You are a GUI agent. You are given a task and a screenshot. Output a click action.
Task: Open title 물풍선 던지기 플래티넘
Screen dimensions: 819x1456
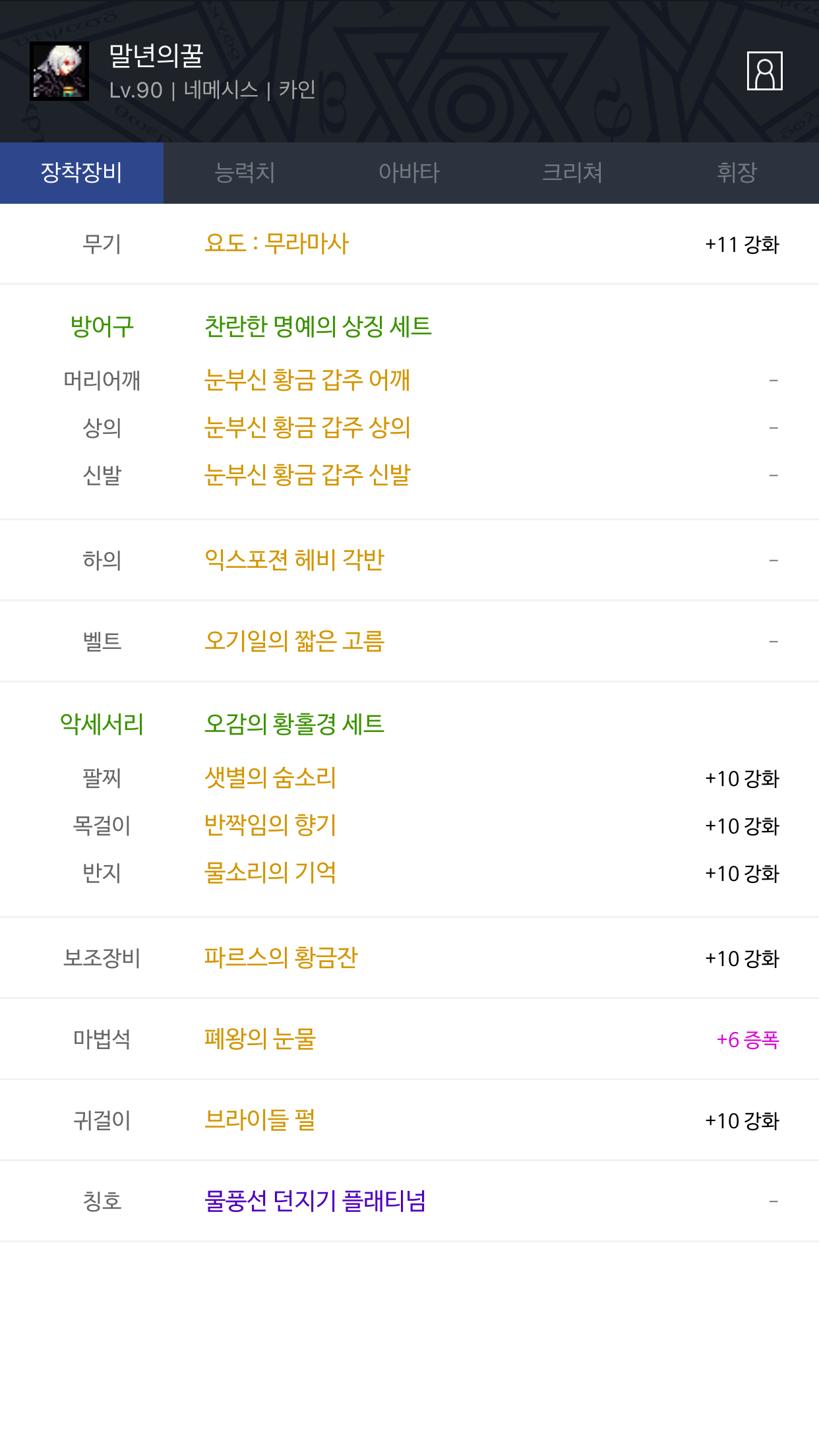[315, 1201]
